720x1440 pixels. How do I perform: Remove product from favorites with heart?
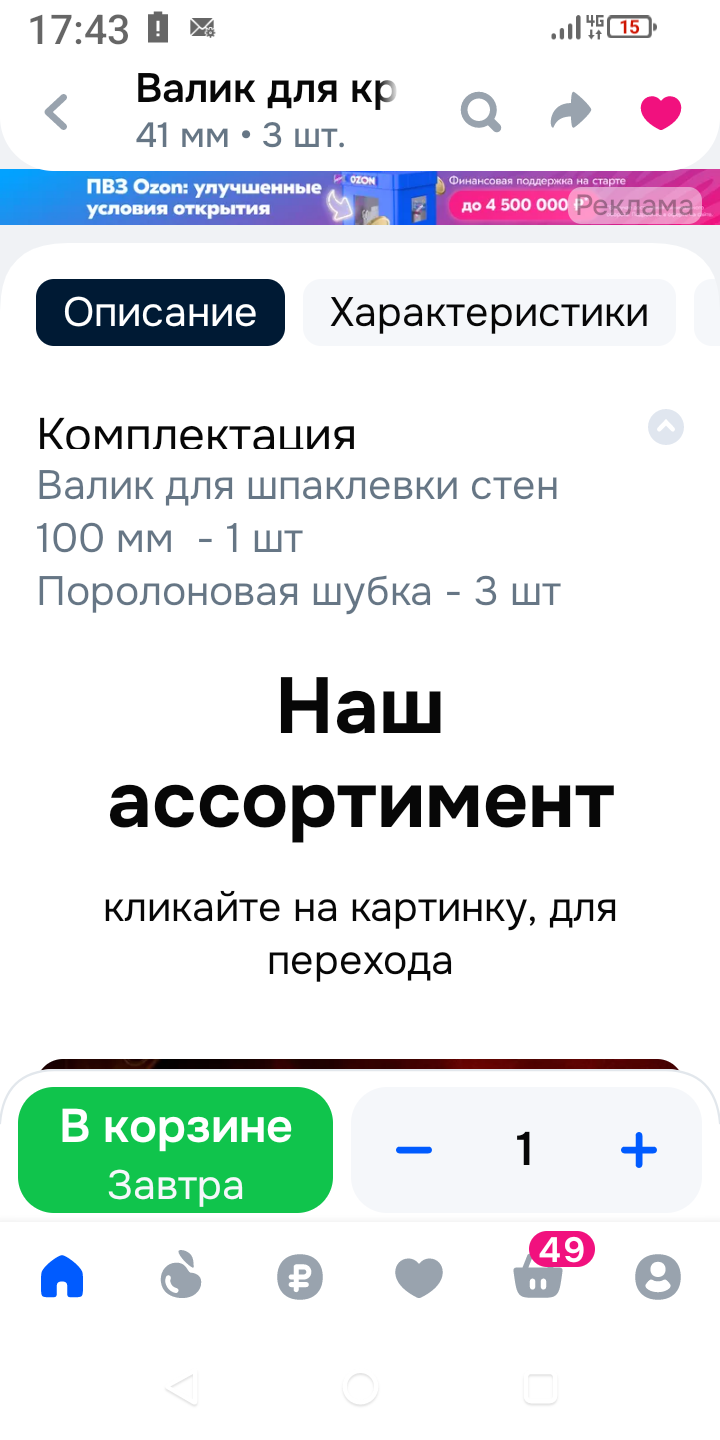660,112
